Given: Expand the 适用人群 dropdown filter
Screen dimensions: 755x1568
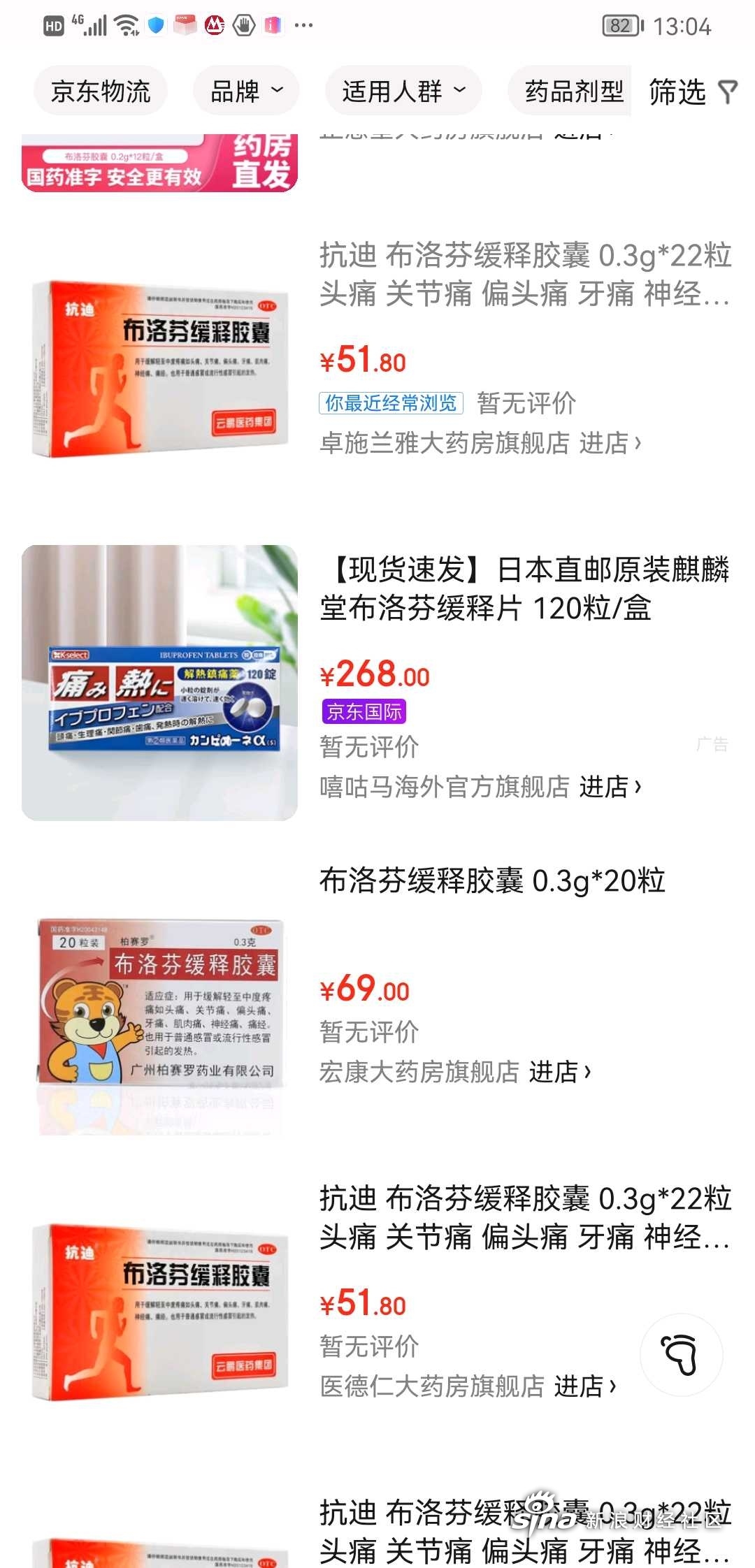Looking at the screenshot, I should pyautogui.click(x=403, y=91).
